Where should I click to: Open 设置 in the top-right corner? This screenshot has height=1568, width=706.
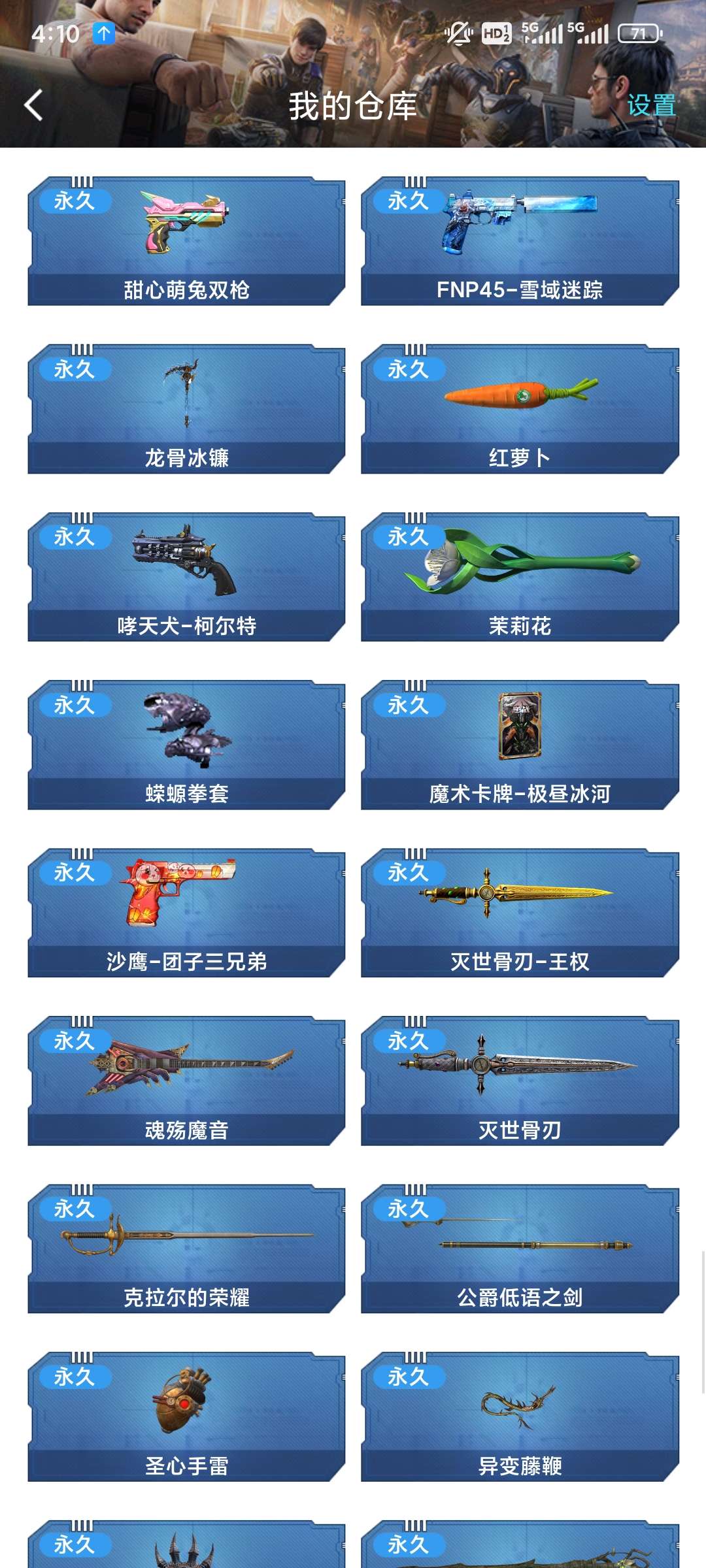click(x=651, y=105)
